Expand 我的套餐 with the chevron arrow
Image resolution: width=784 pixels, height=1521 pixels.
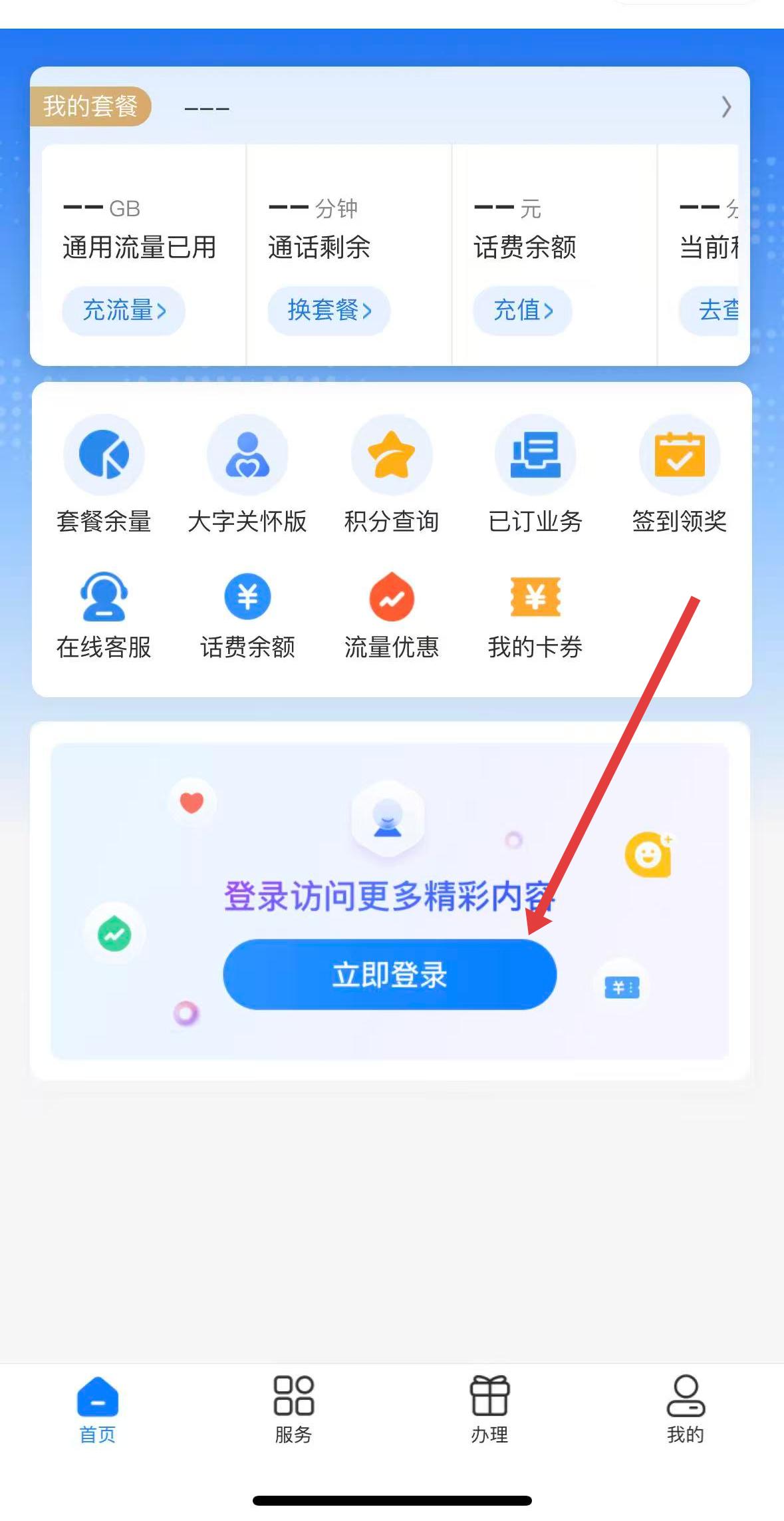726,106
